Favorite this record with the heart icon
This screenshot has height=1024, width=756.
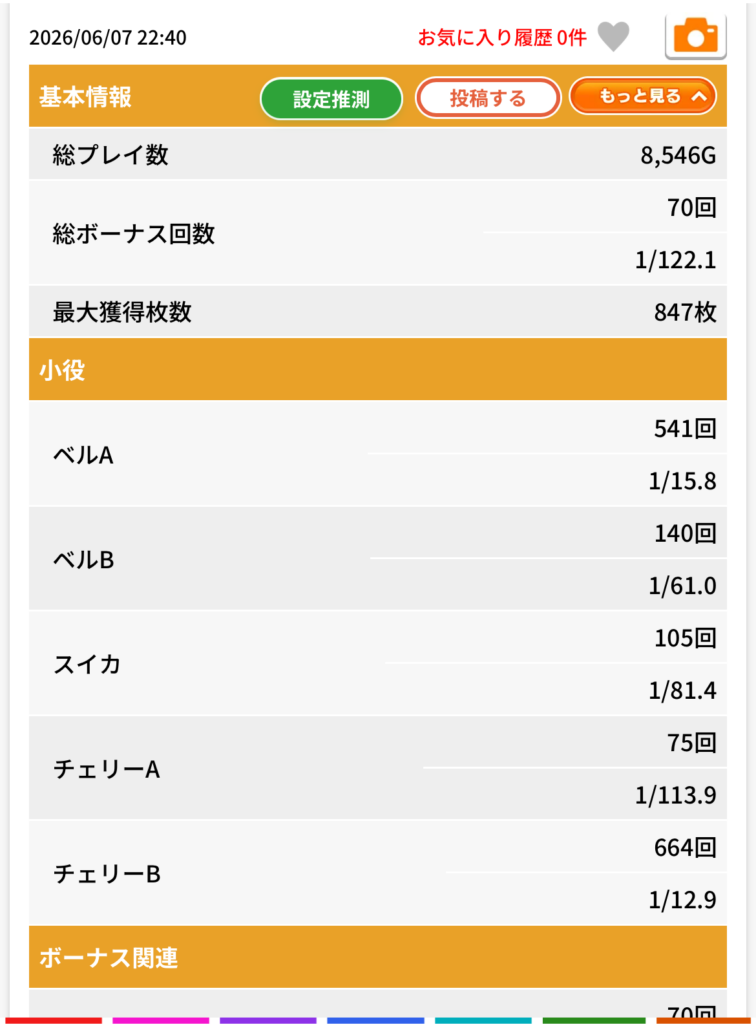[613, 37]
